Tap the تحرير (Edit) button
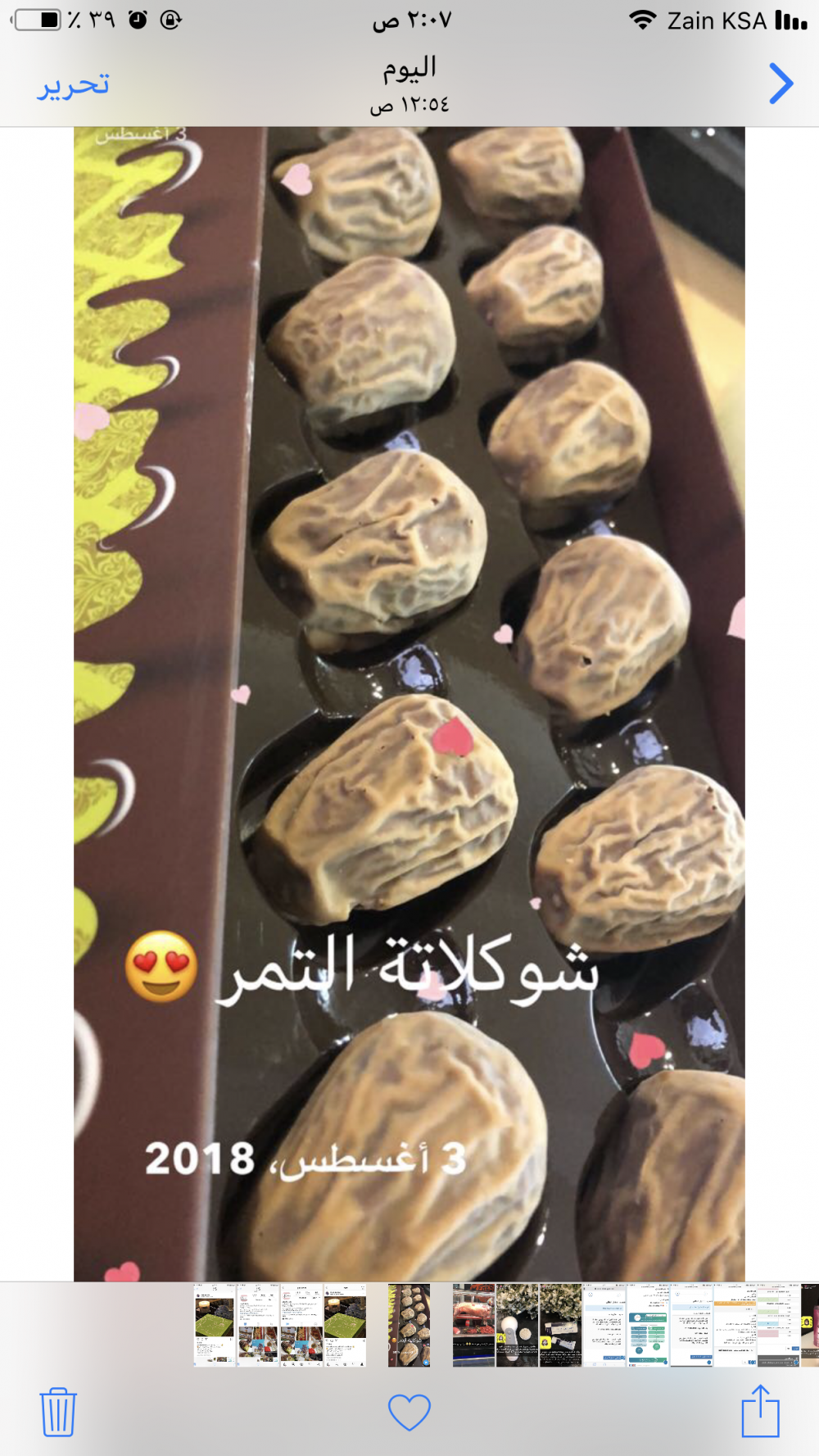This screenshot has width=819, height=1456. click(73, 85)
